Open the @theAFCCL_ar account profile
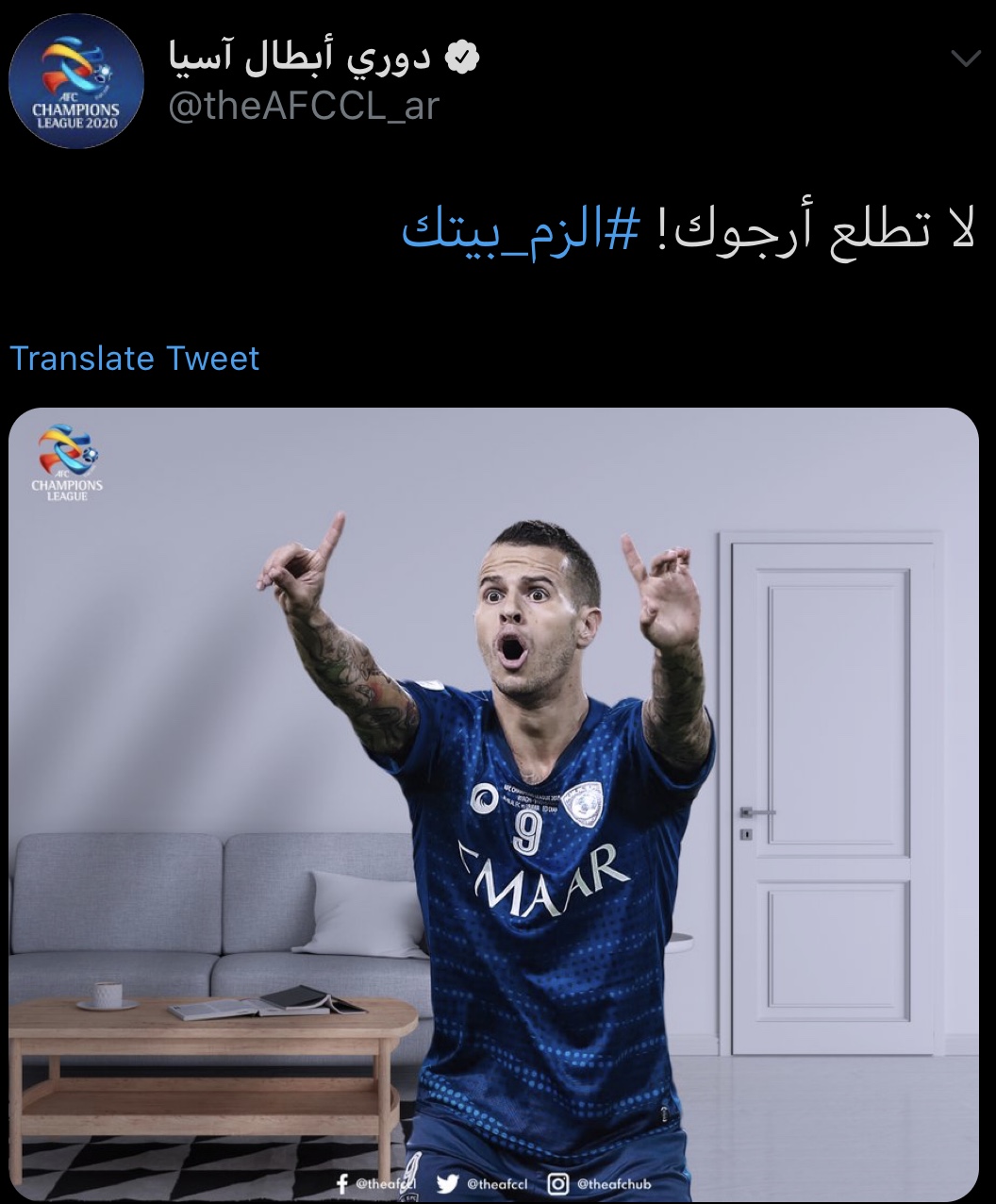Screen dimensions: 996x1204 tap(303, 106)
